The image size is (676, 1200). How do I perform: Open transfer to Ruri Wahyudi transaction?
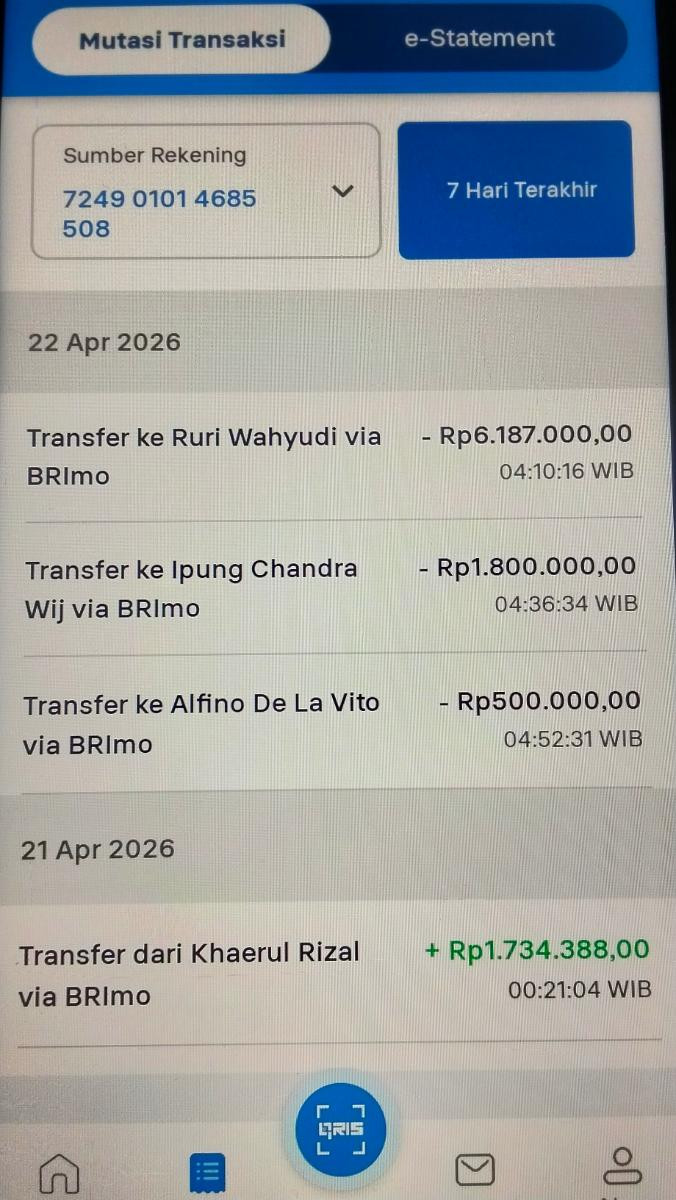click(x=330, y=455)
